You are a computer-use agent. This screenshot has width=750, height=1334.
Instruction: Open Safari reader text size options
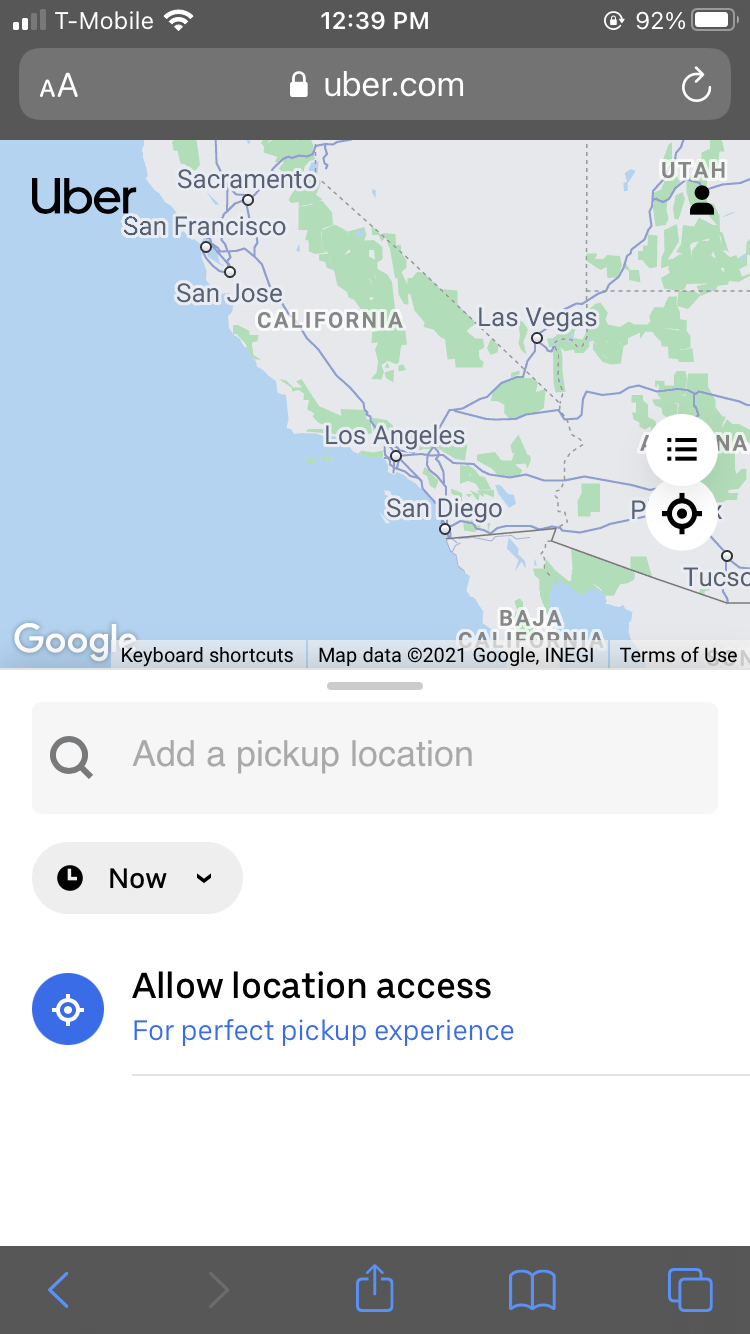point(59,85)
